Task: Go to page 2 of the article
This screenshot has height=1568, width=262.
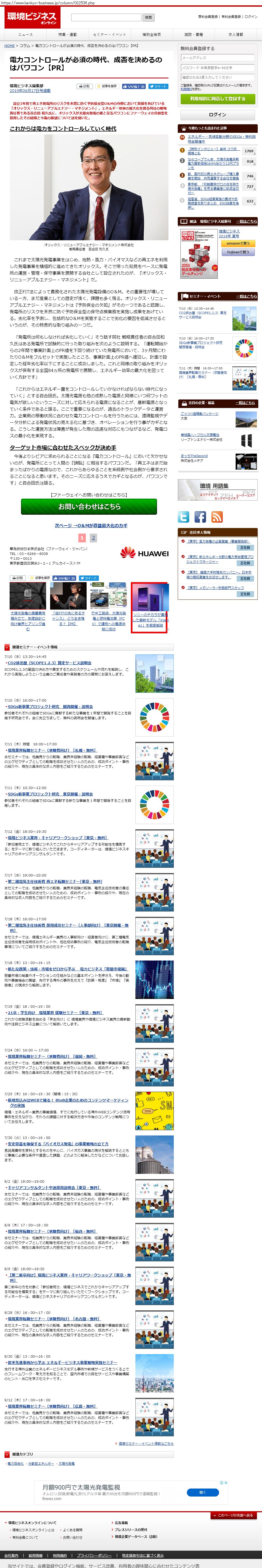Action: pos(93,538)
